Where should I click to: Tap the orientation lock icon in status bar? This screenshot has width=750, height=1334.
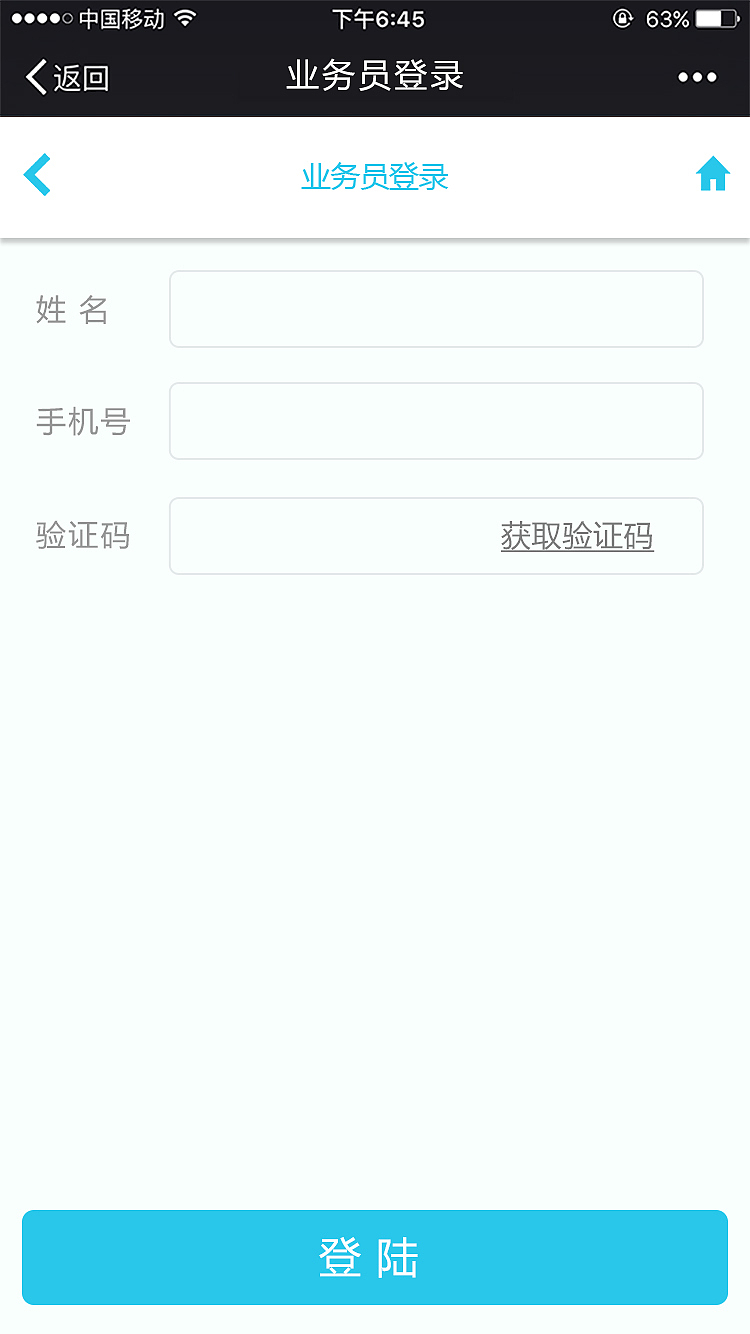622,16
